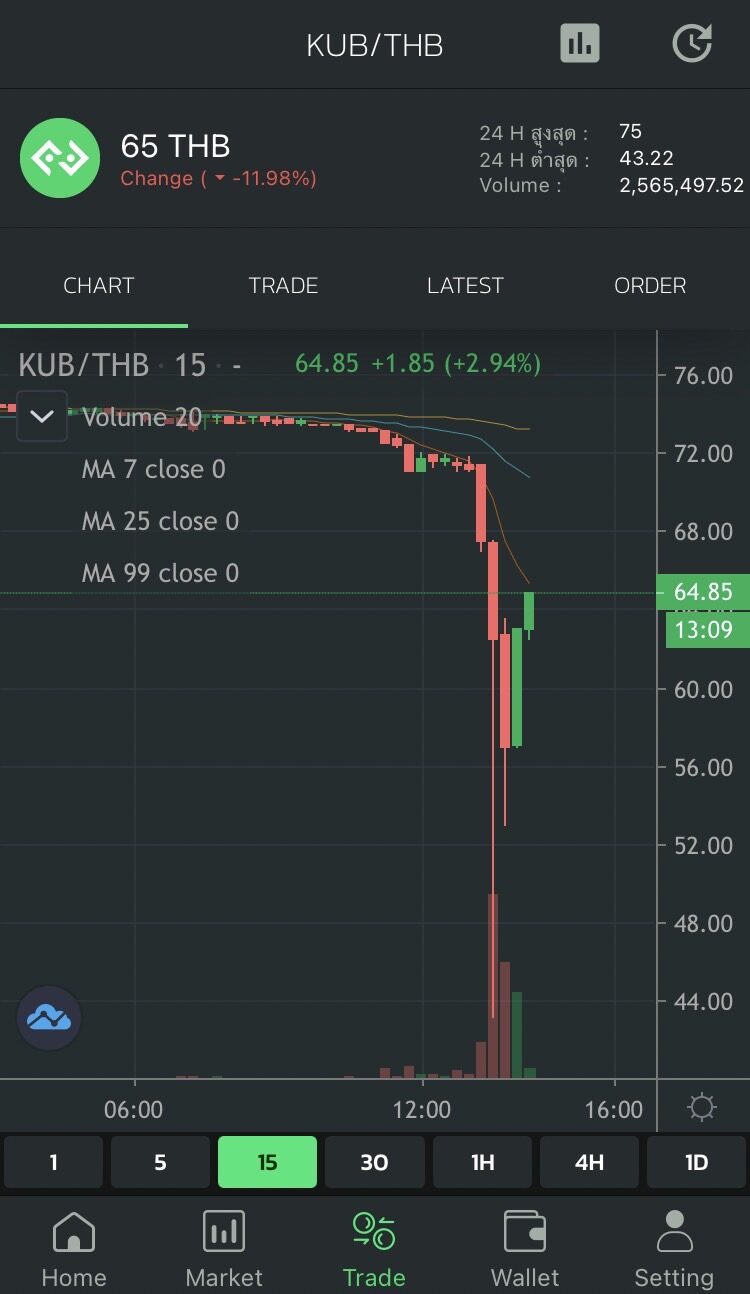Open the Setting tab

(674, 1248)
